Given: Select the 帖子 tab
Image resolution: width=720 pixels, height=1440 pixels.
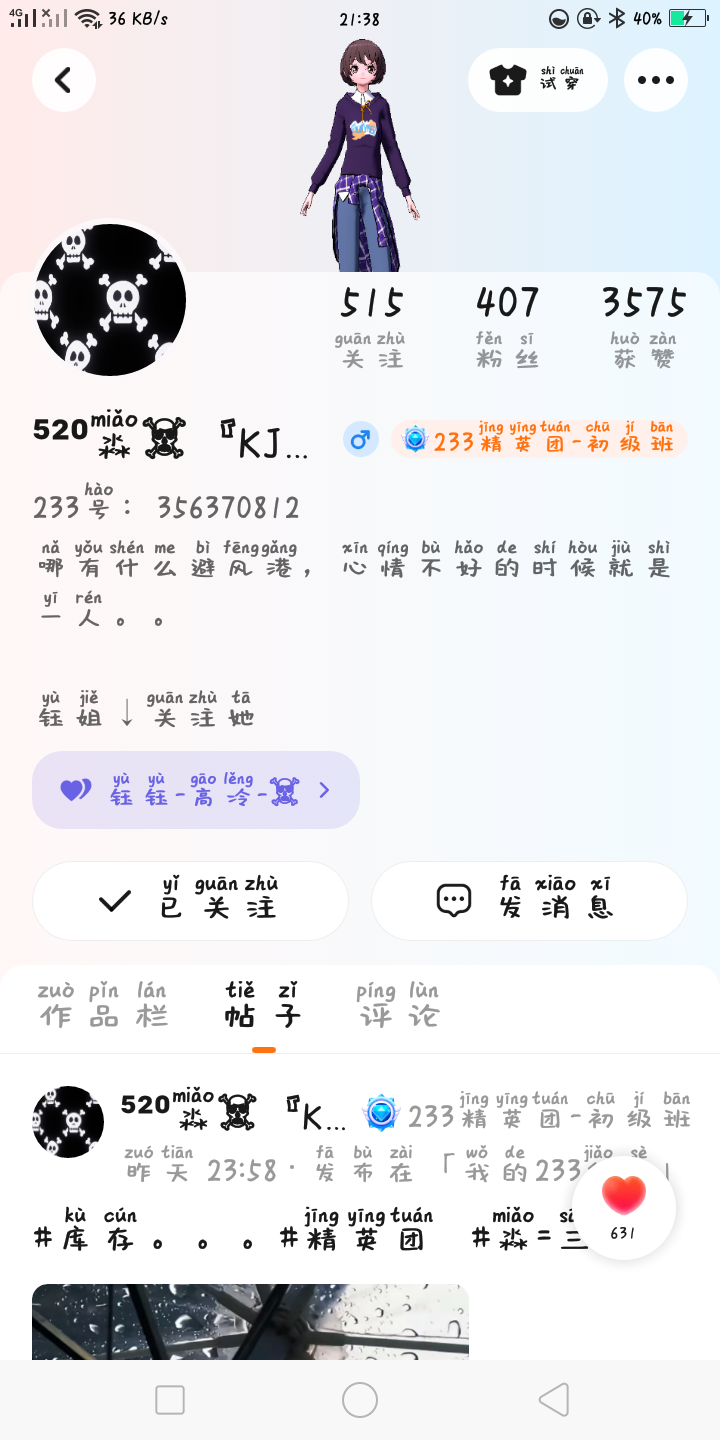Looking at the screenshot, I should pyautogui.click(x=263, y=1006).
